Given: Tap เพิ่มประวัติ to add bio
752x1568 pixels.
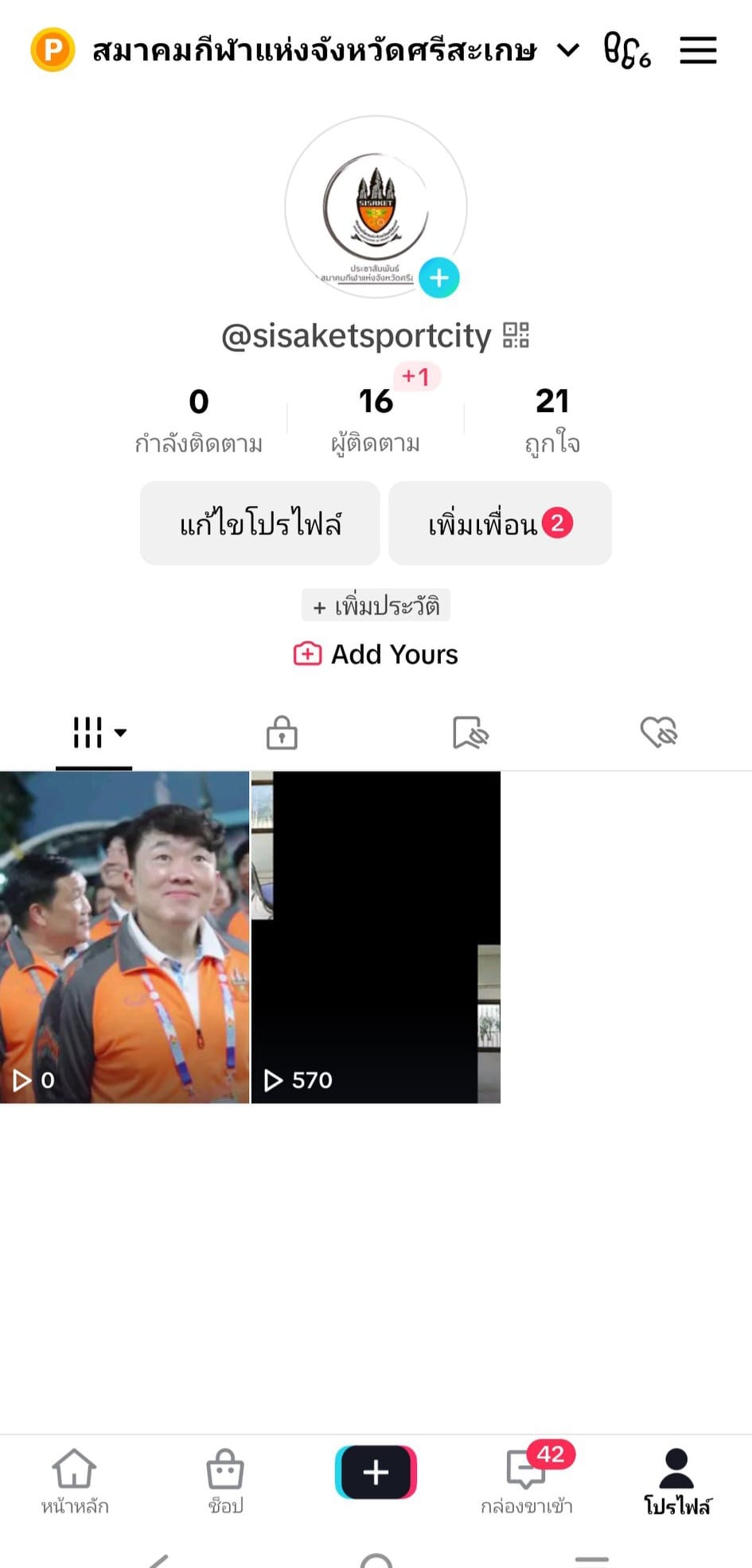Looking at the screenshot, I should [376, 606].
